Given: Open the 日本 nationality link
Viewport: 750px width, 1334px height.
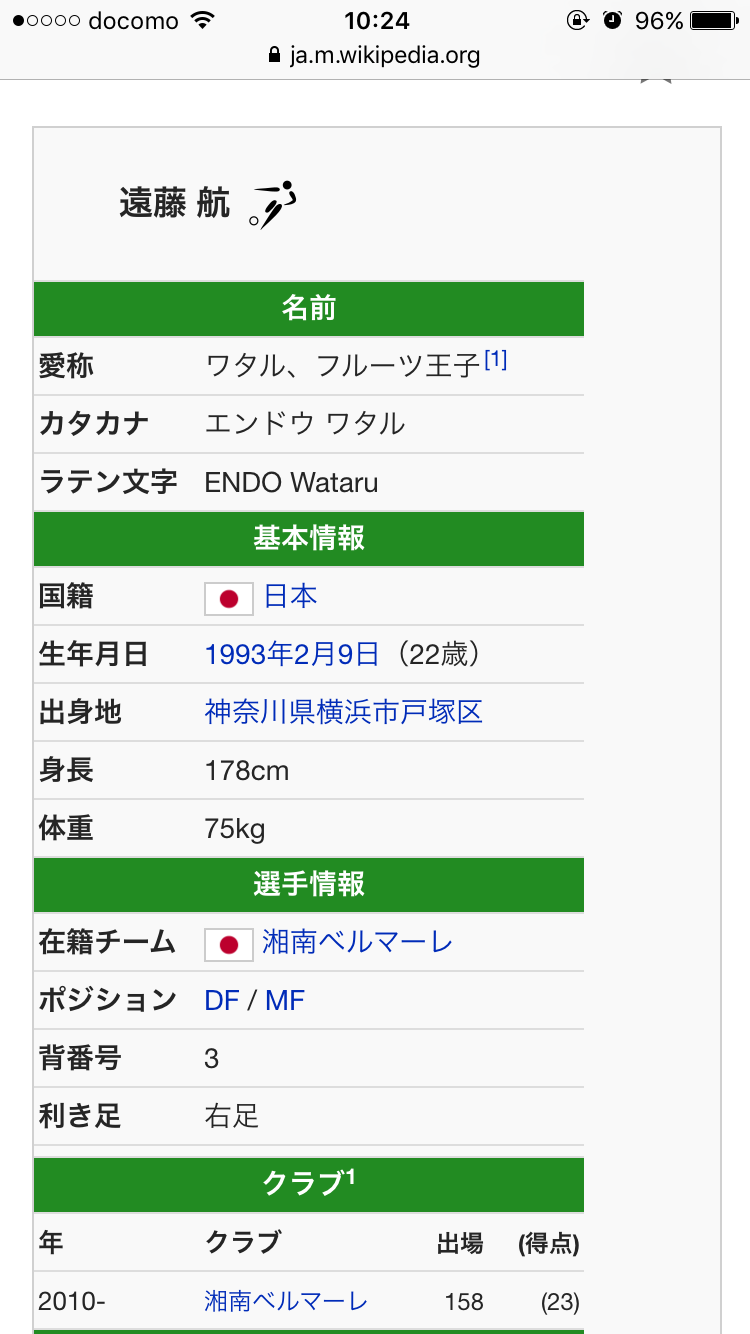Looking at the screenshot, I should point(290,597).
